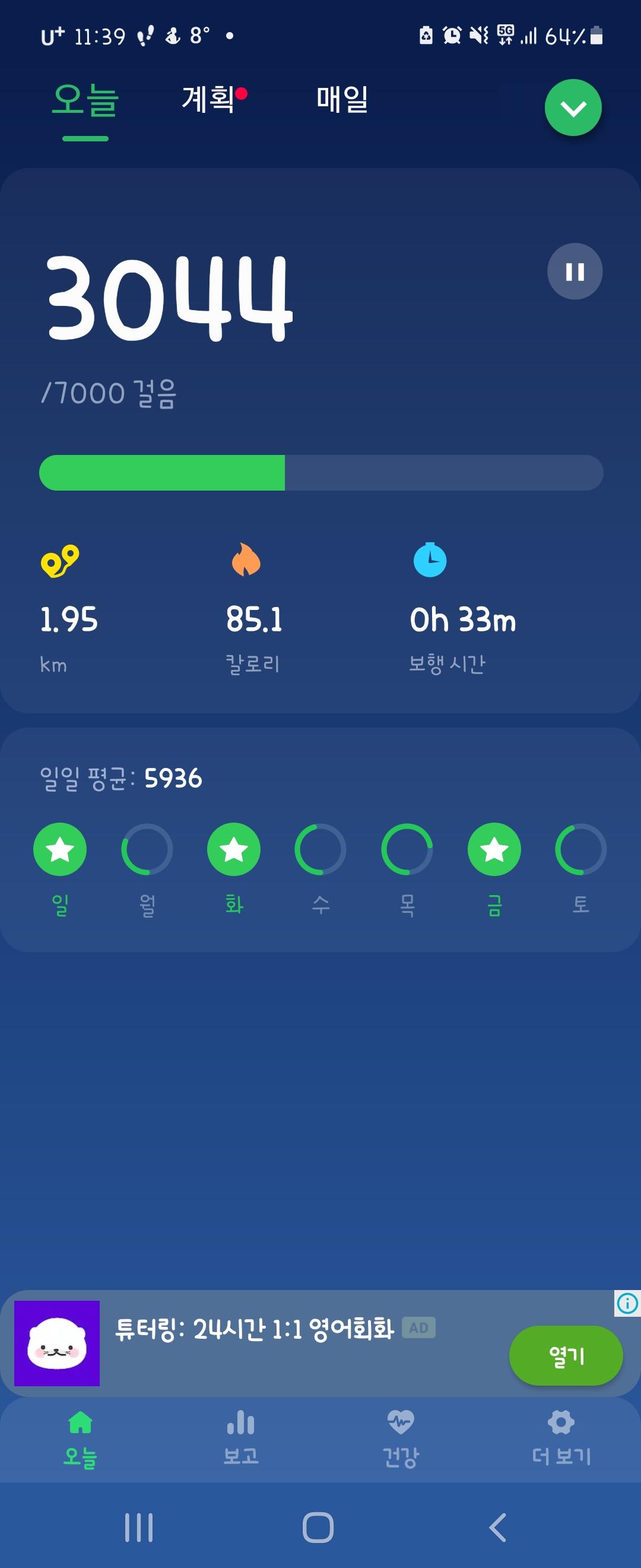Open the 더 보기 settings tab
Screen dimensions: 641x1568
[561, 1439]
